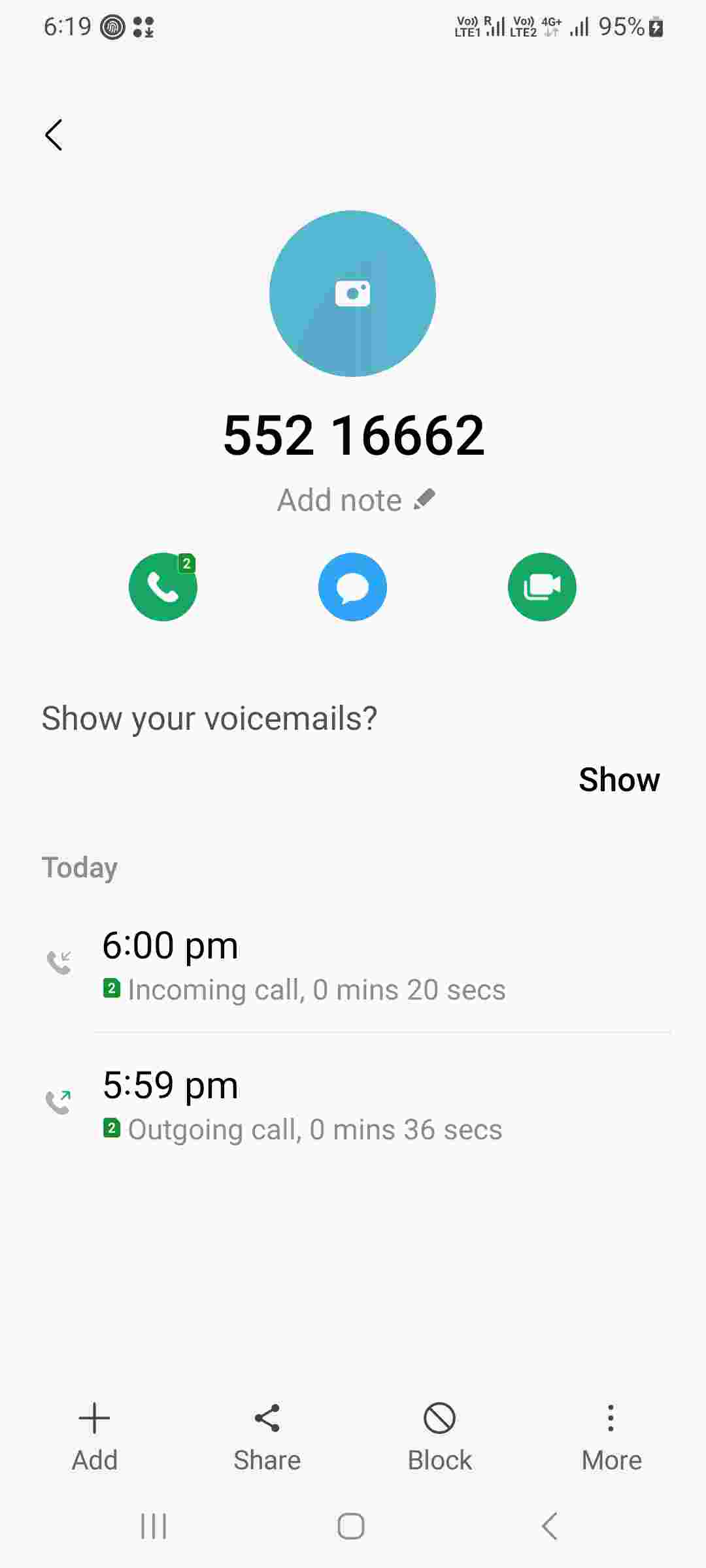
Task: Go to the home screen
Action: point(351,1526)
